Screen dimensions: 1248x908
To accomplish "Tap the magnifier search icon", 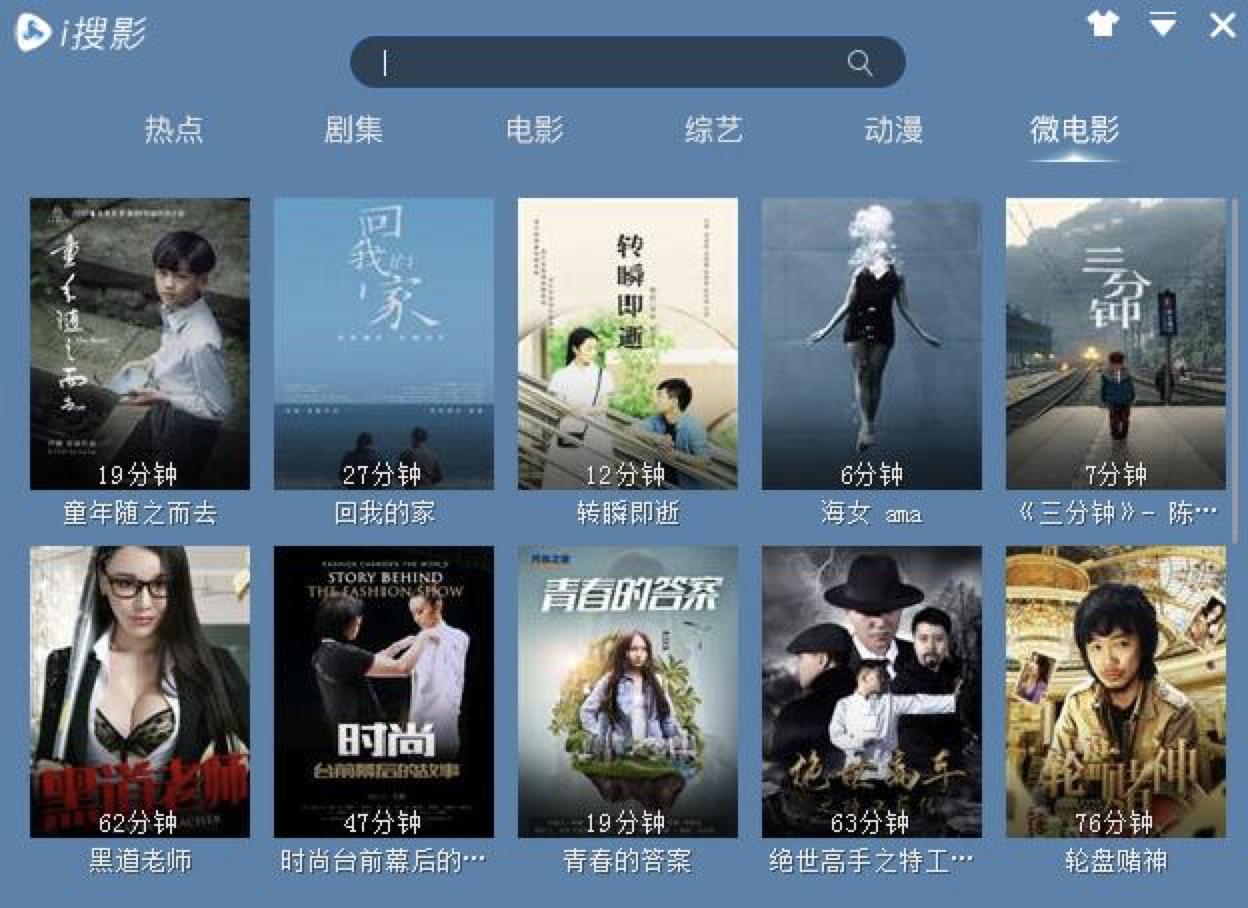I will tap(860, 63).
